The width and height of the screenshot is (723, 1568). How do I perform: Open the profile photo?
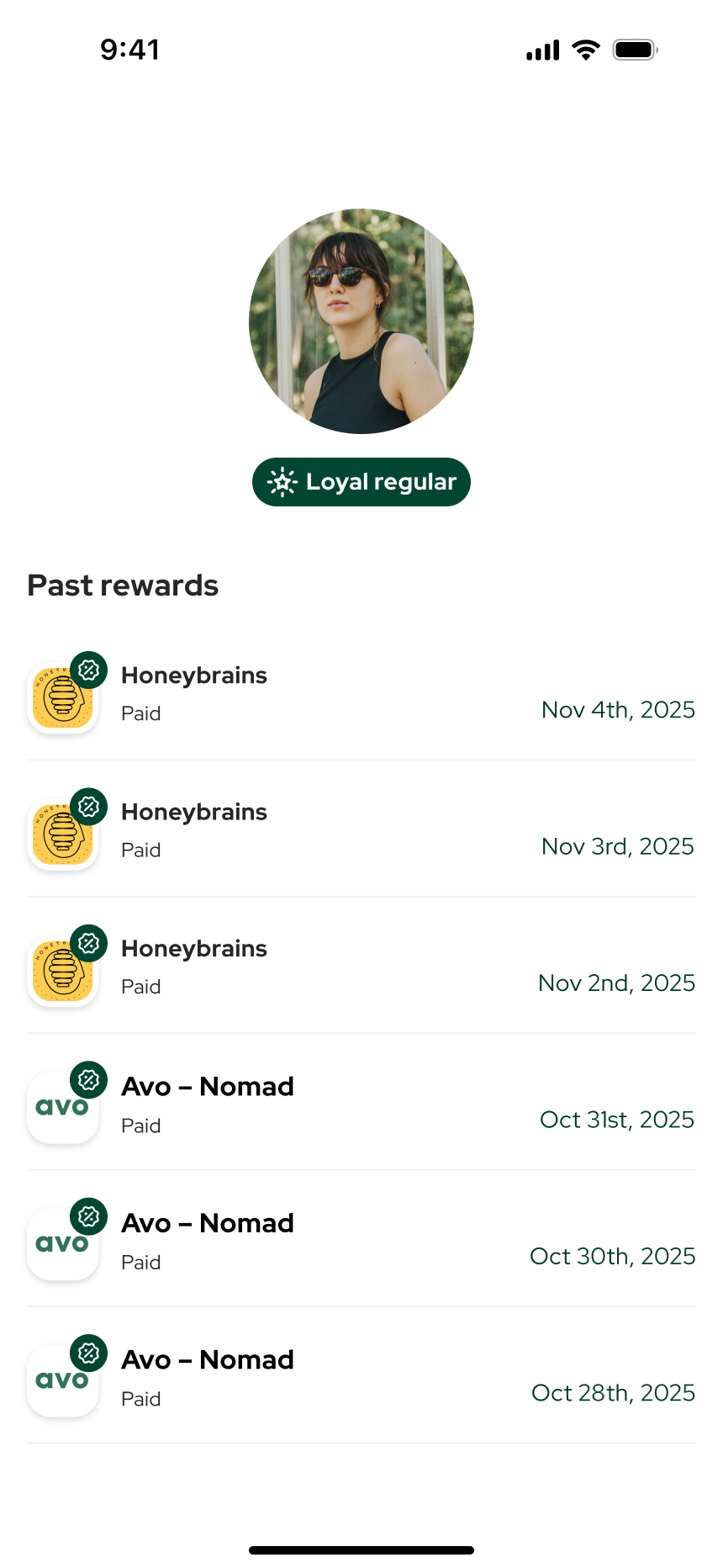pyautogui.click(x=361, y=321)
